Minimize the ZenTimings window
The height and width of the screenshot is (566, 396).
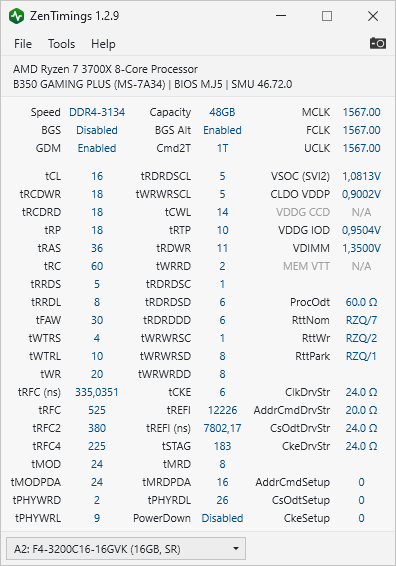tap(281, 16)
